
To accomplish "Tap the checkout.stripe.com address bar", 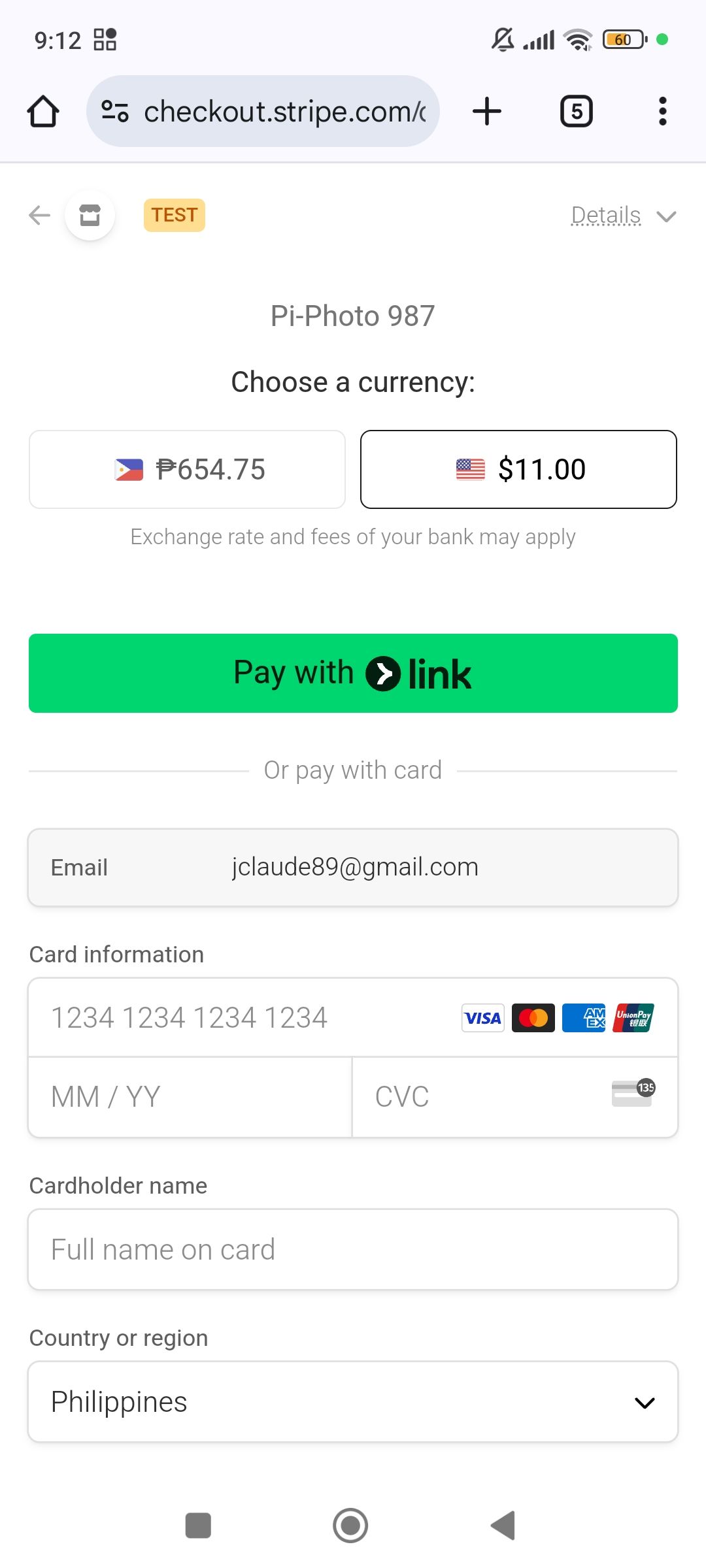I will (x=275, y=111).
